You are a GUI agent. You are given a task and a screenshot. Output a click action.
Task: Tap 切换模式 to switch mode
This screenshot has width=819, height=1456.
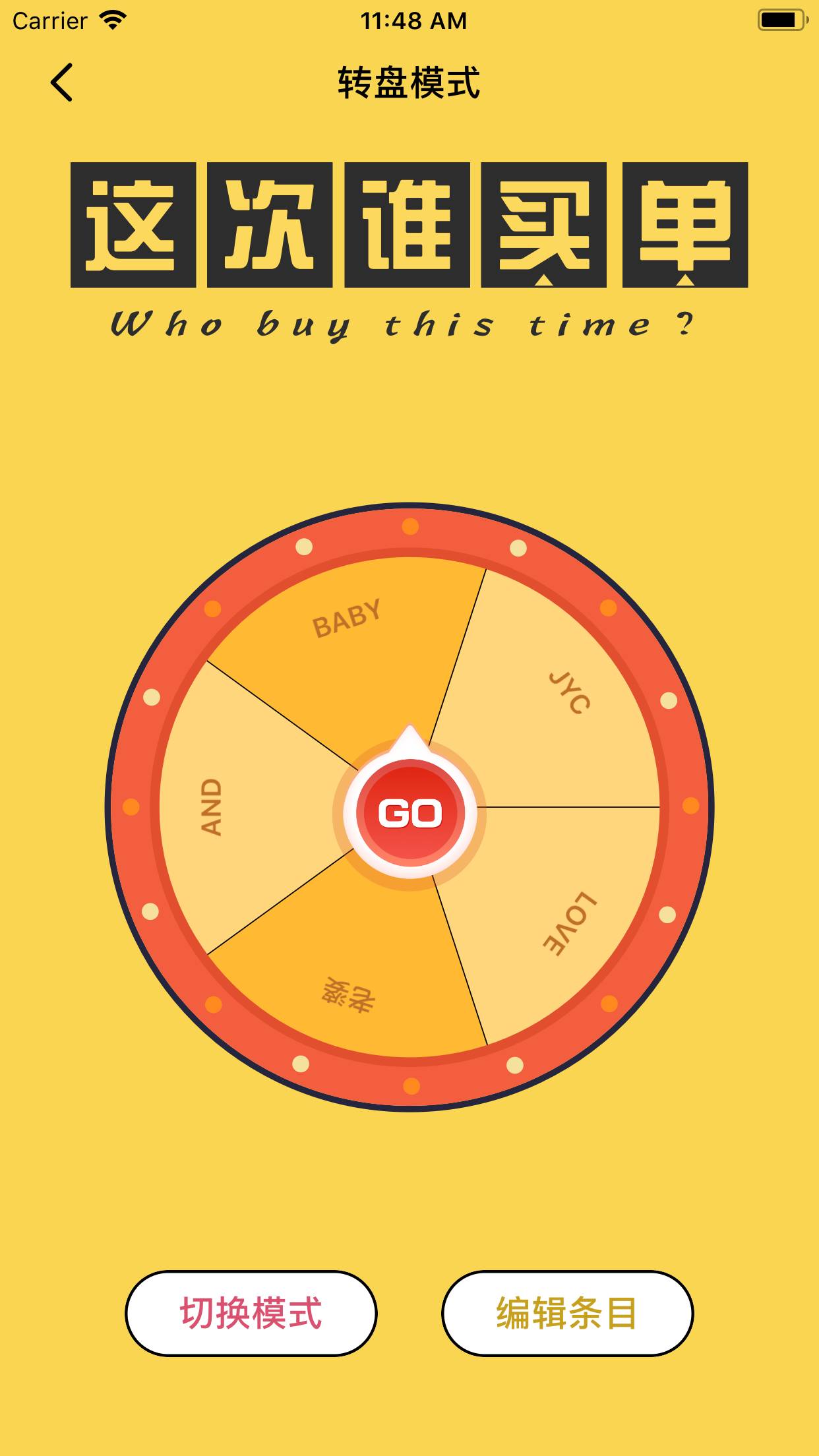251,1313
